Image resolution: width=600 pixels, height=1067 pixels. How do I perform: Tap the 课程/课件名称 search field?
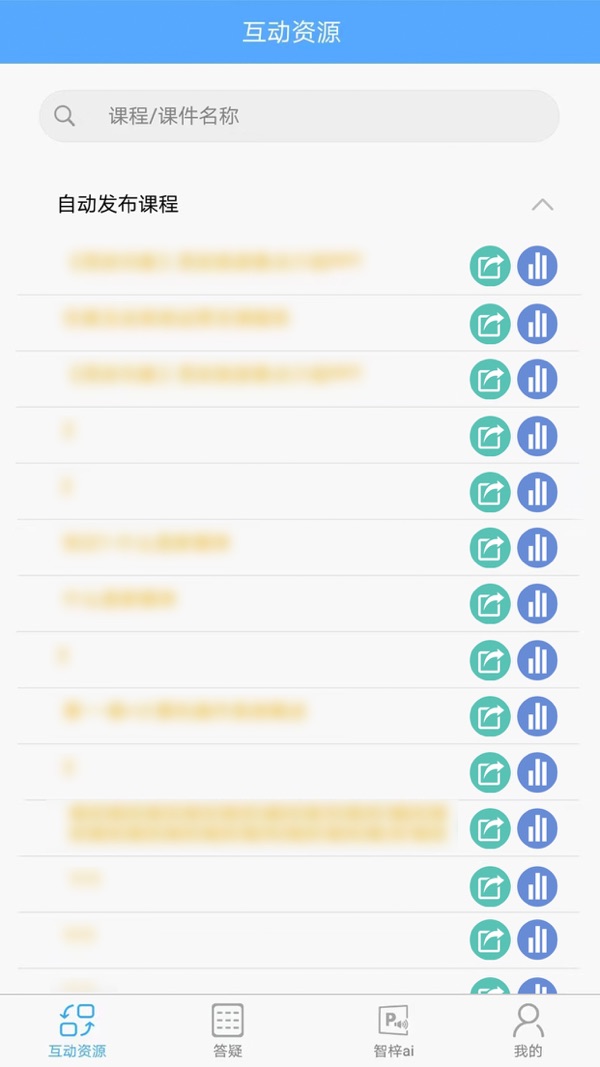click(x=299, y=116)
